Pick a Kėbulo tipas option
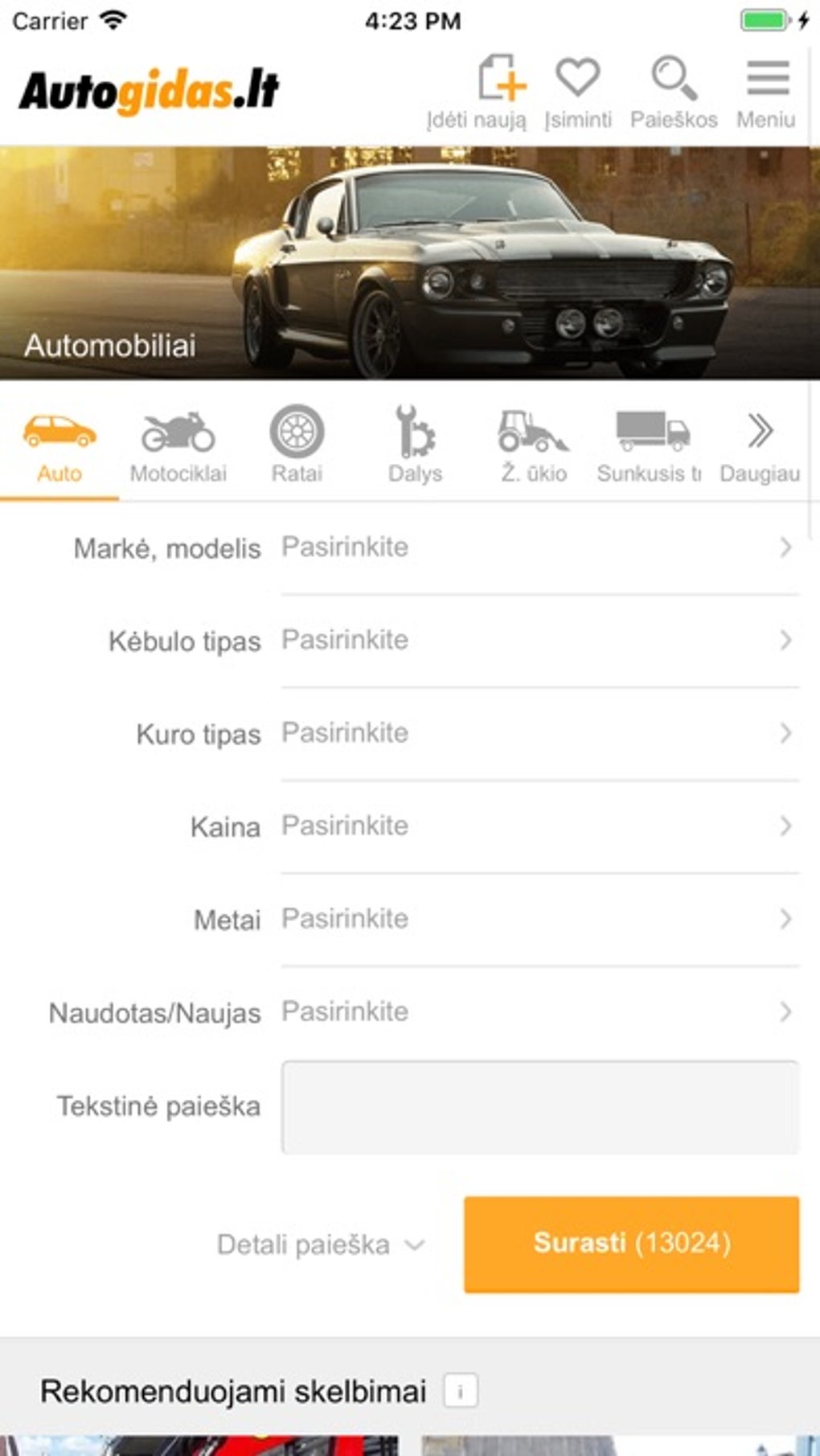The image size is (820, 1456). pos(539,641)
